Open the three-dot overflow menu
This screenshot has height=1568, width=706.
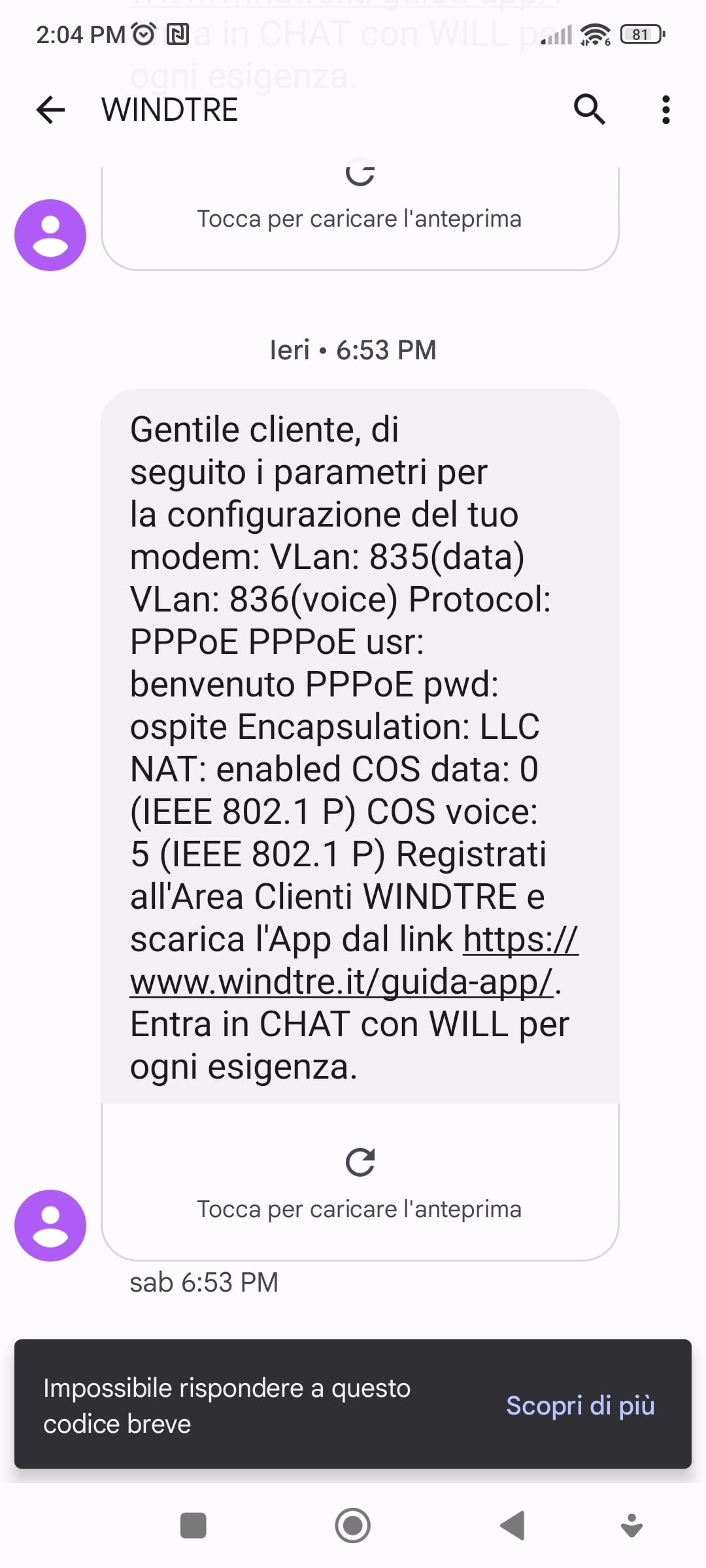click(x=665, y=109)
